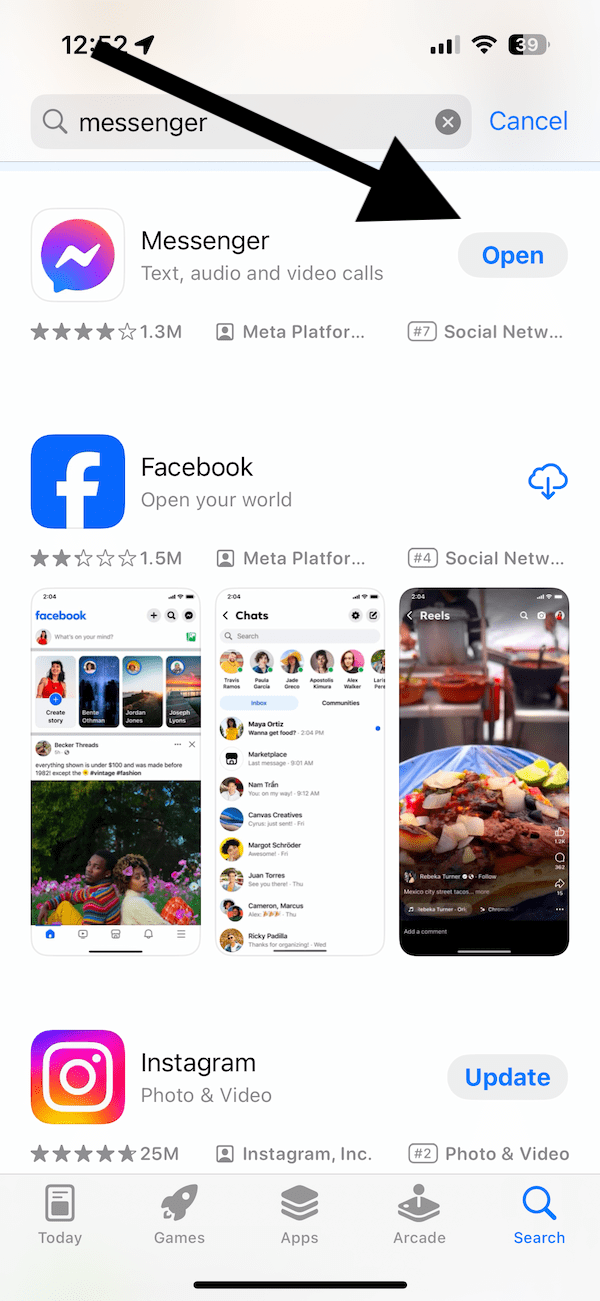
Task: View the Facebook Chats screenshot preview
Action: tap(300, 772)
